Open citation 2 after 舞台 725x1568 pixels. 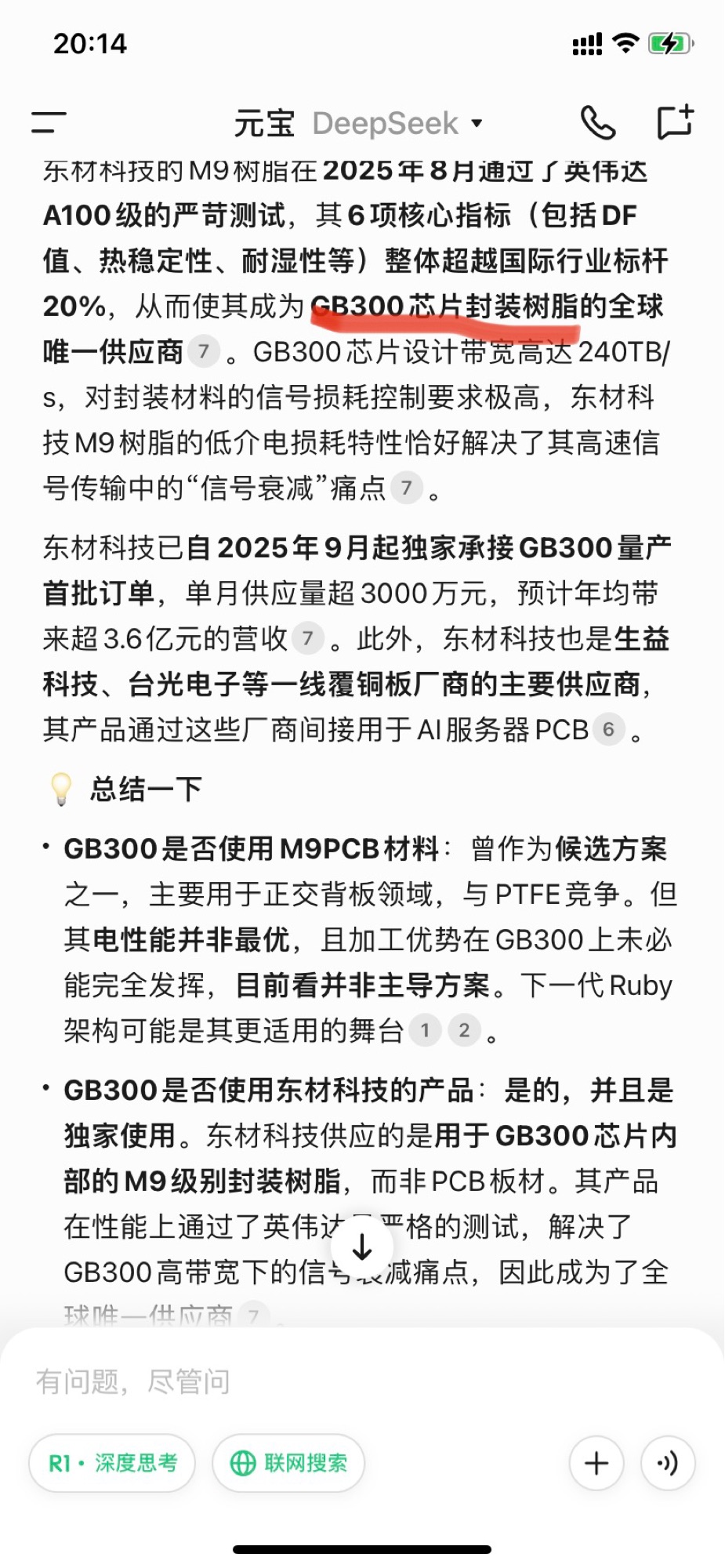(464, 1030)
